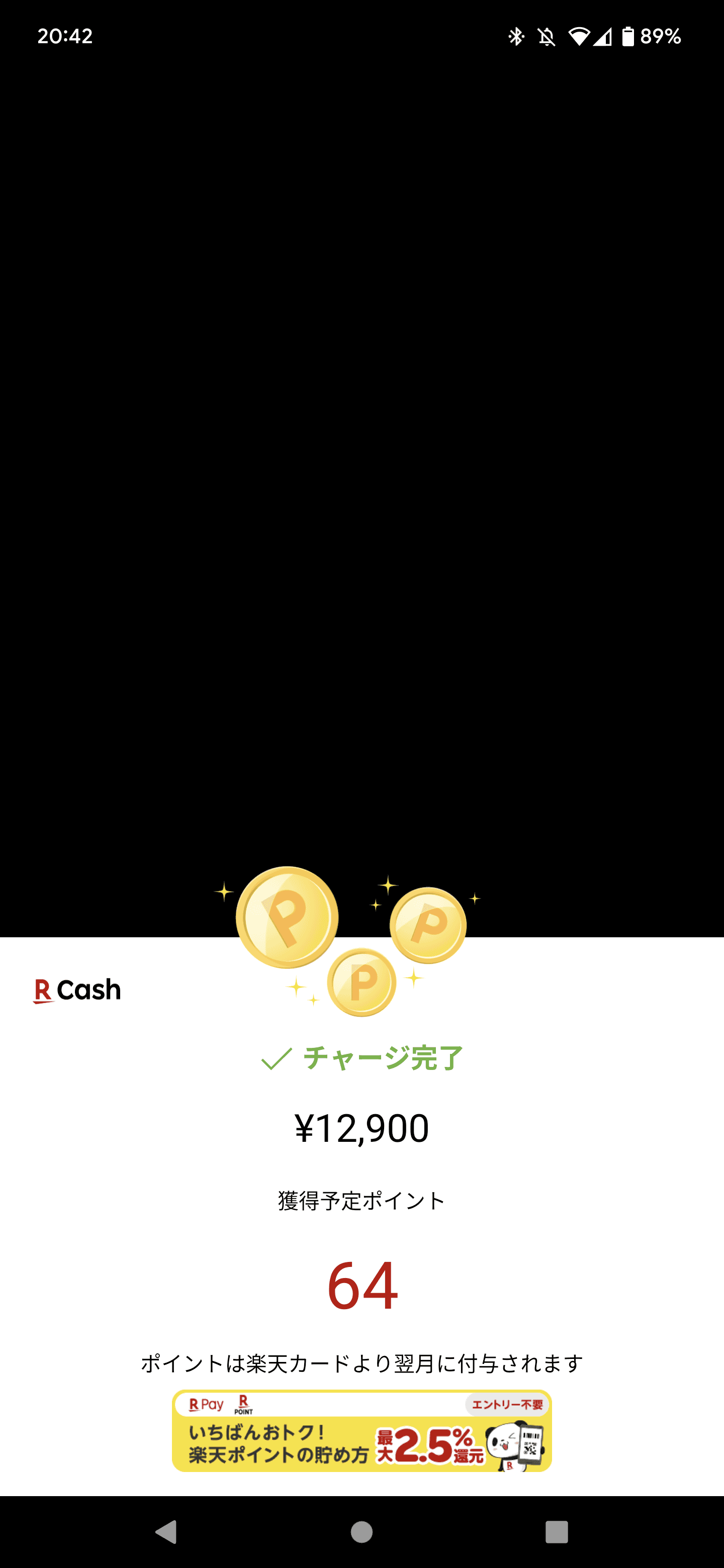Open the recent apps view
This screenshot has height=1568, width=724.
(557, 1531)
